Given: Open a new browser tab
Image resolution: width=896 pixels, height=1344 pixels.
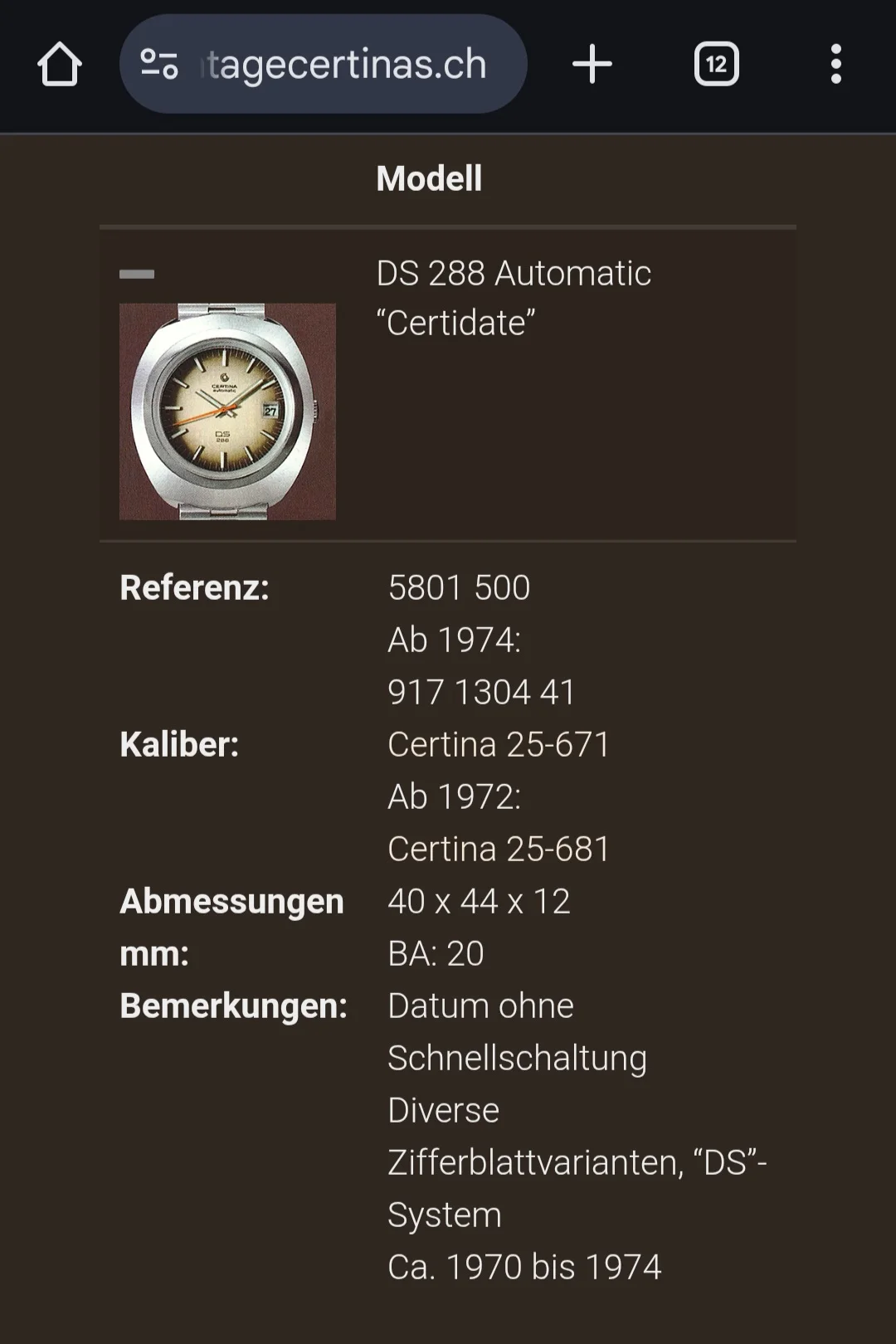Looking at the screenshot, I should 592,65.
